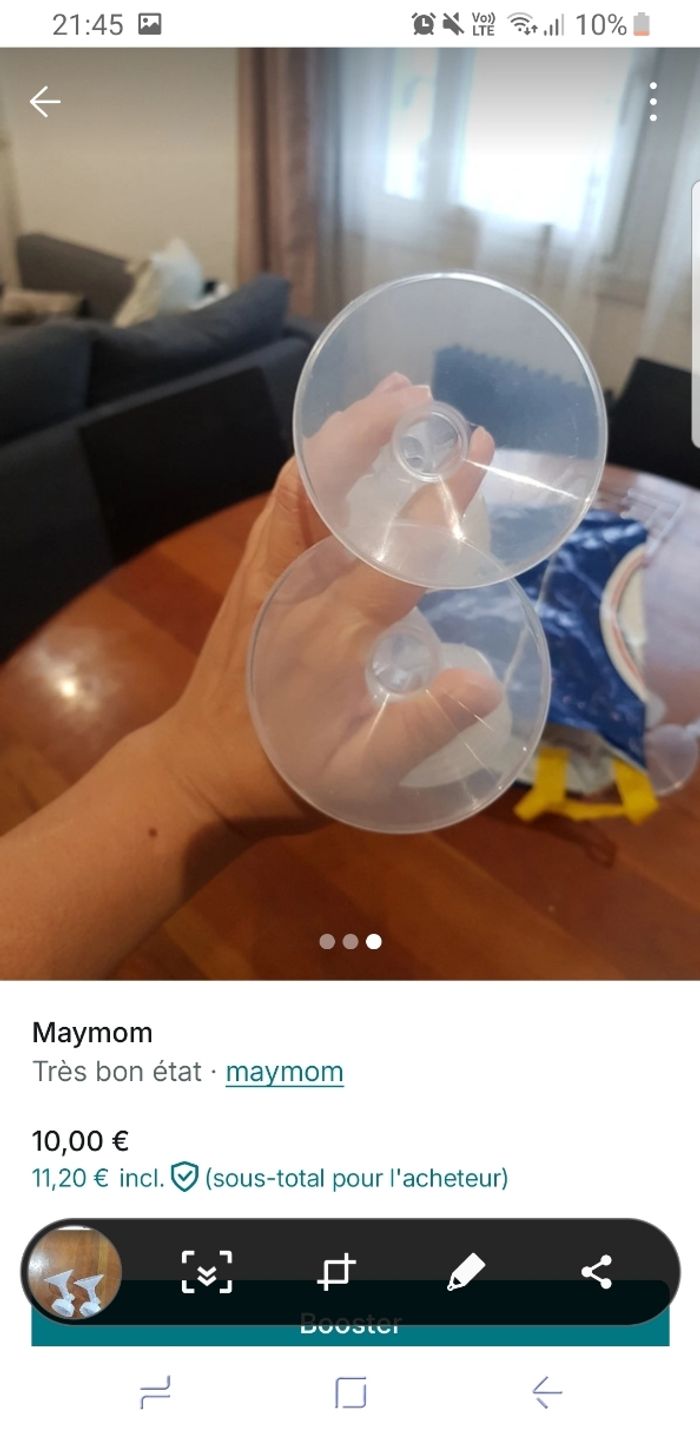The height and width of the screenshot is (1439, 700).
Task: Go to the home screen
Action: click(350, 1392)
